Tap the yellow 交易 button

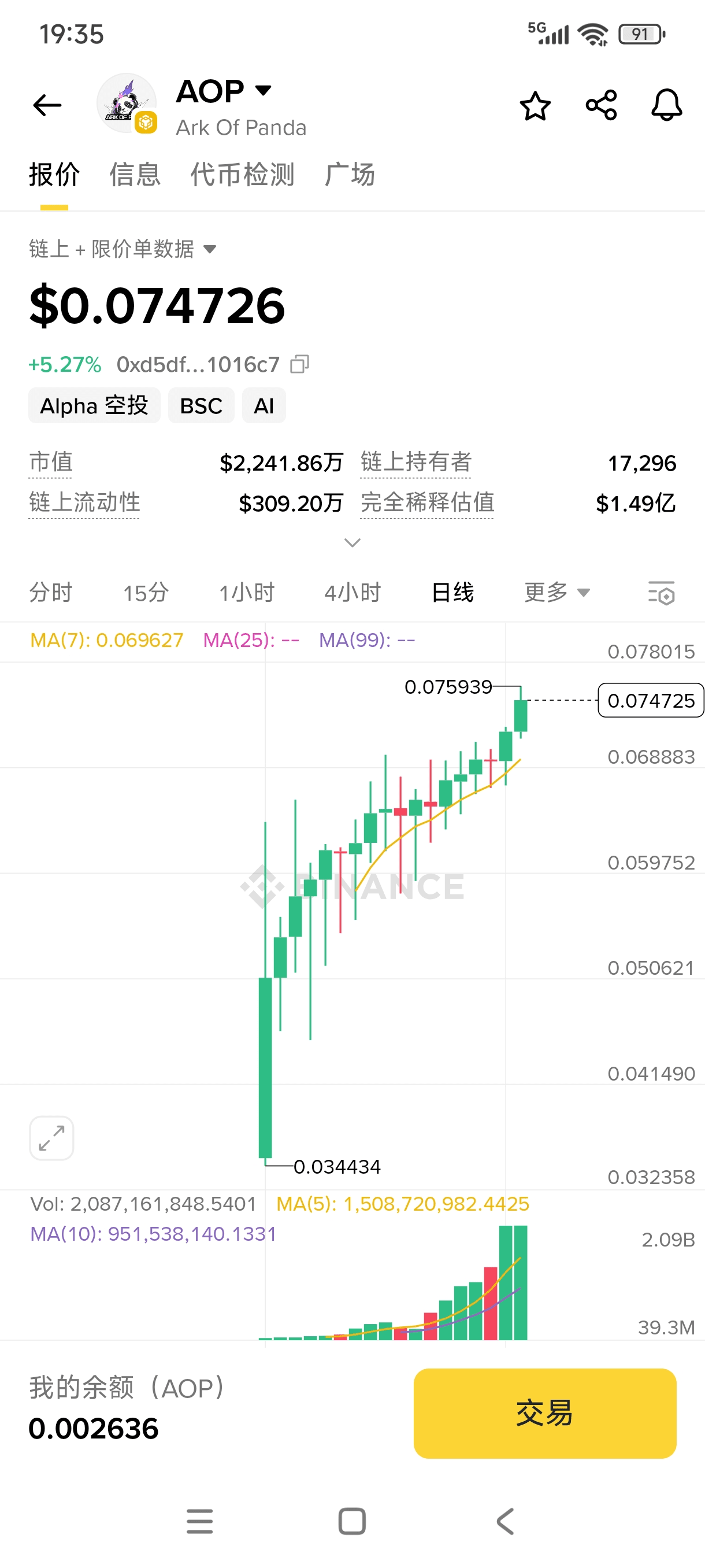[544, 1413]
